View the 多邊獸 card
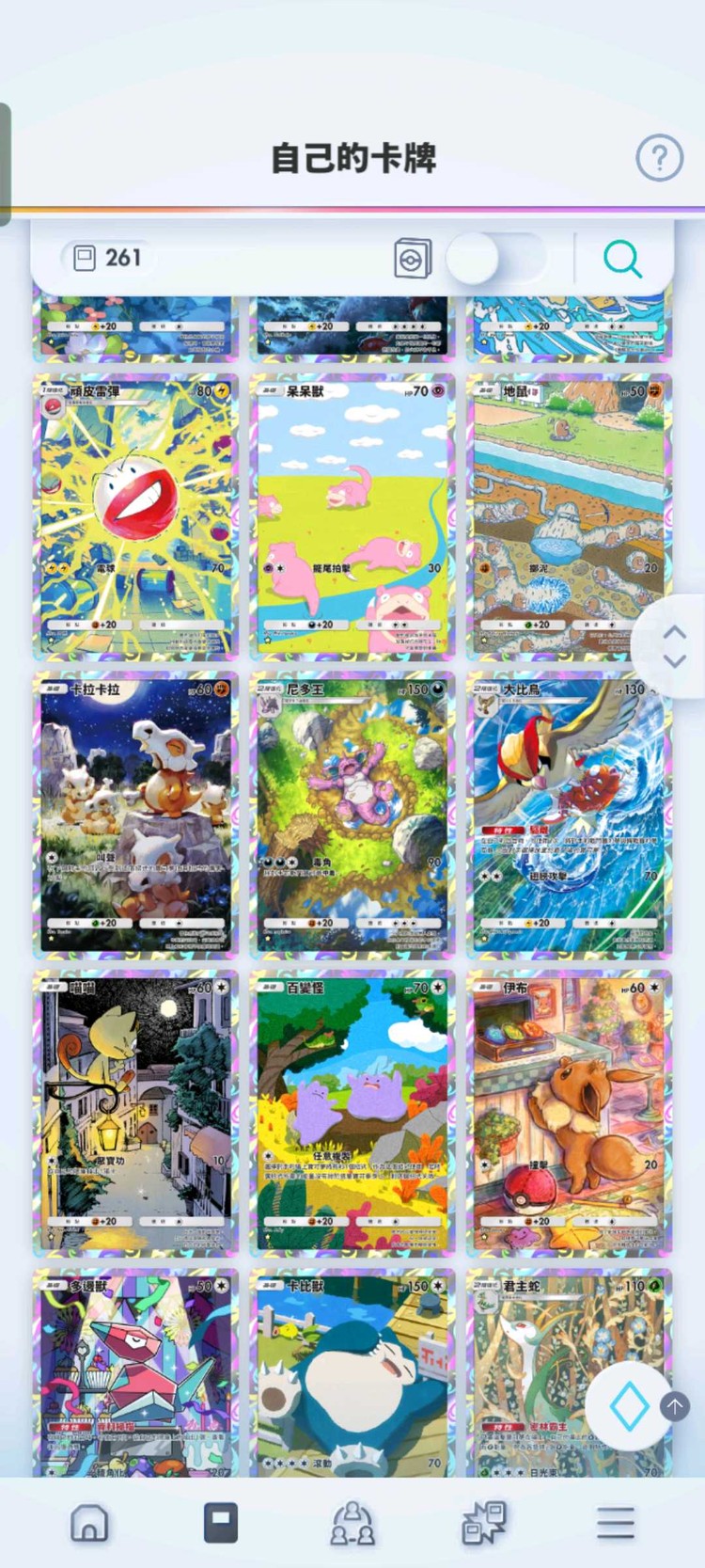 (x=136, y=1373)
